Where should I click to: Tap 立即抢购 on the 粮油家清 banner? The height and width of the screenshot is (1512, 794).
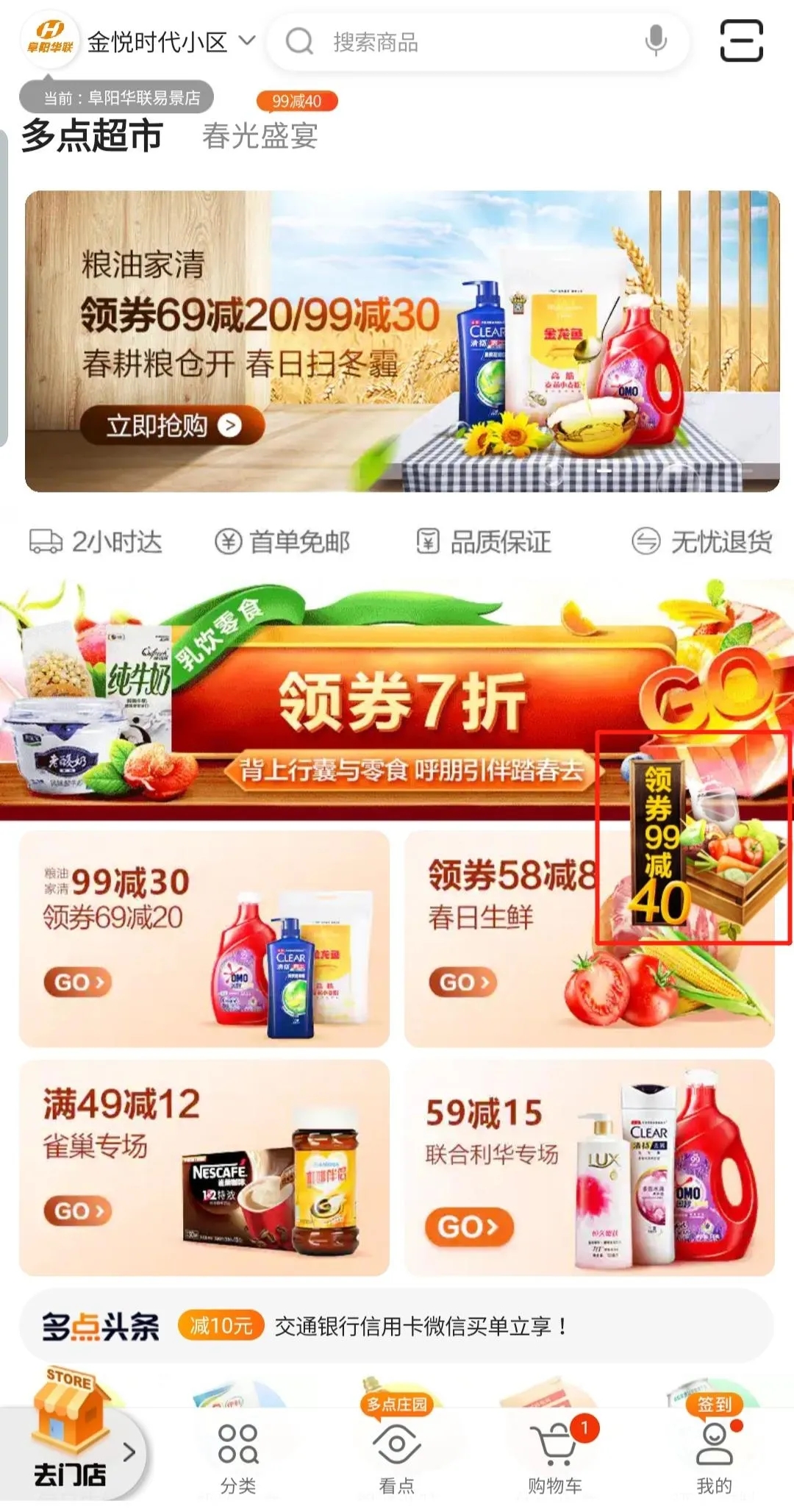point(173,425)
